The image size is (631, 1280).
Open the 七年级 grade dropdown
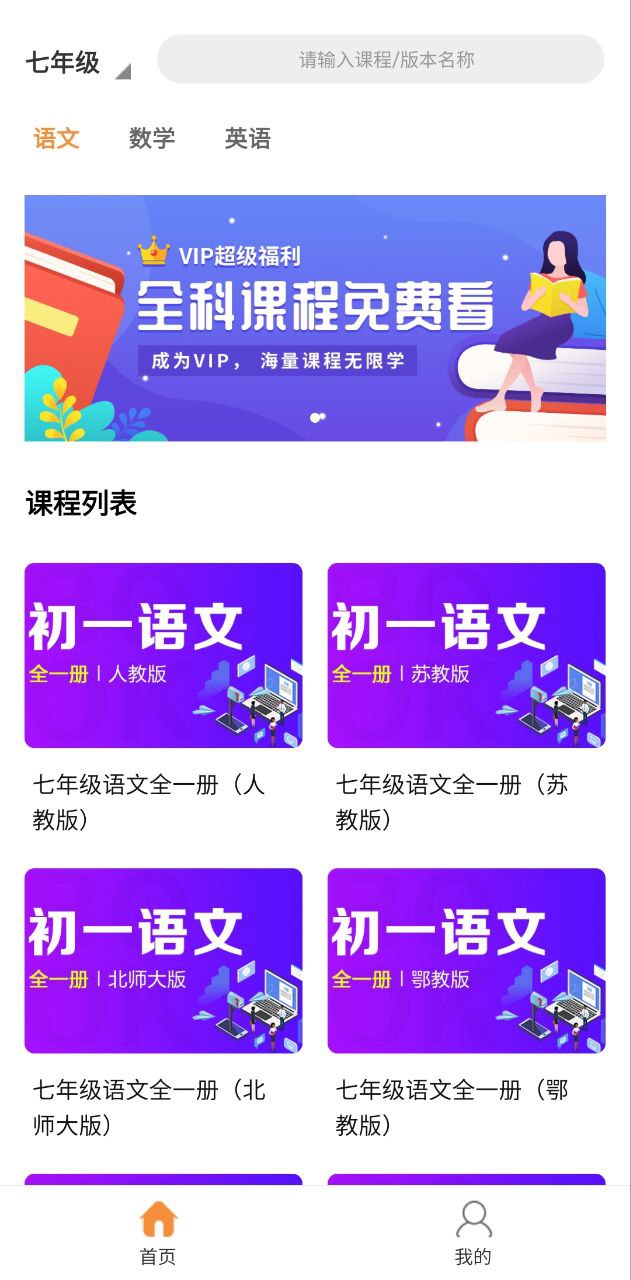coord(77,63)
